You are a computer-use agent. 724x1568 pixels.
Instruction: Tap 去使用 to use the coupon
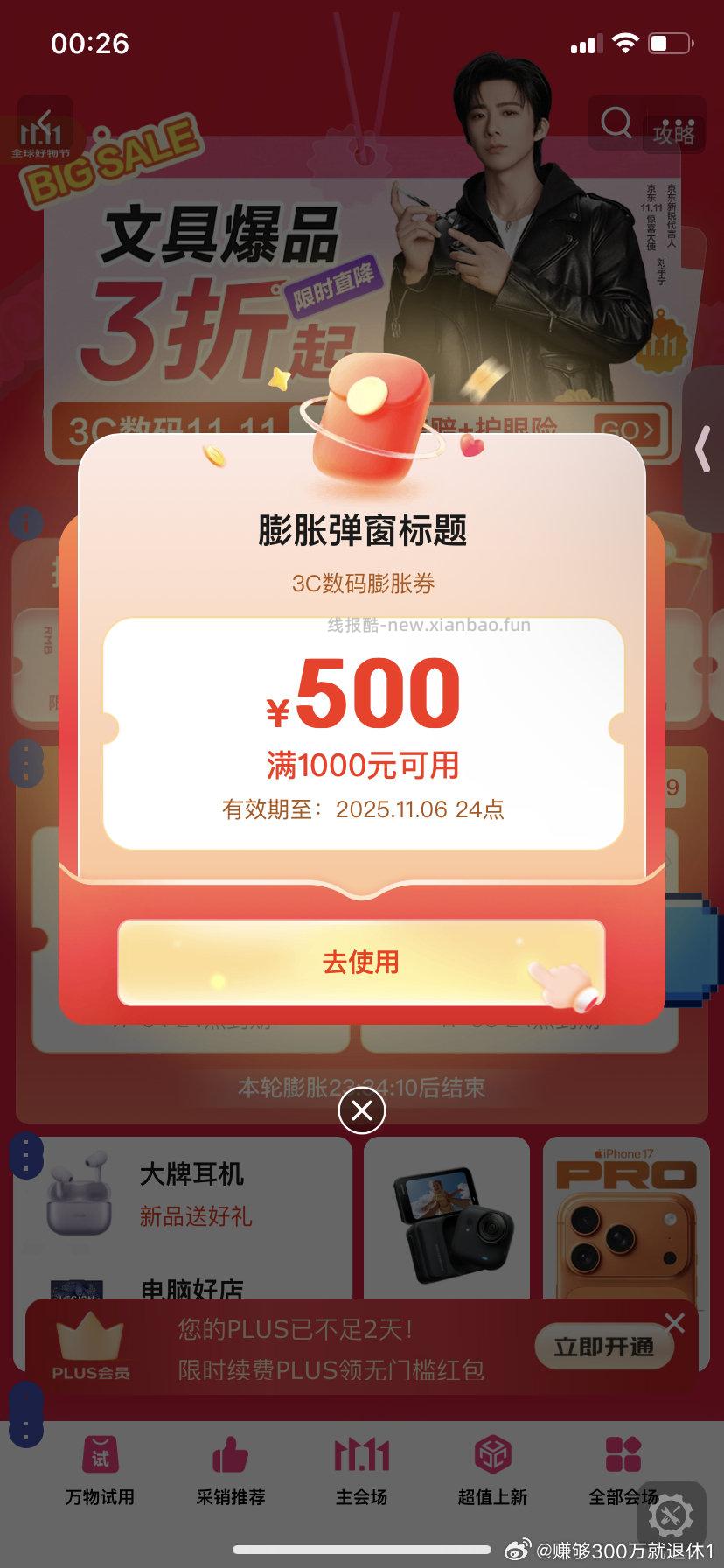361,961
